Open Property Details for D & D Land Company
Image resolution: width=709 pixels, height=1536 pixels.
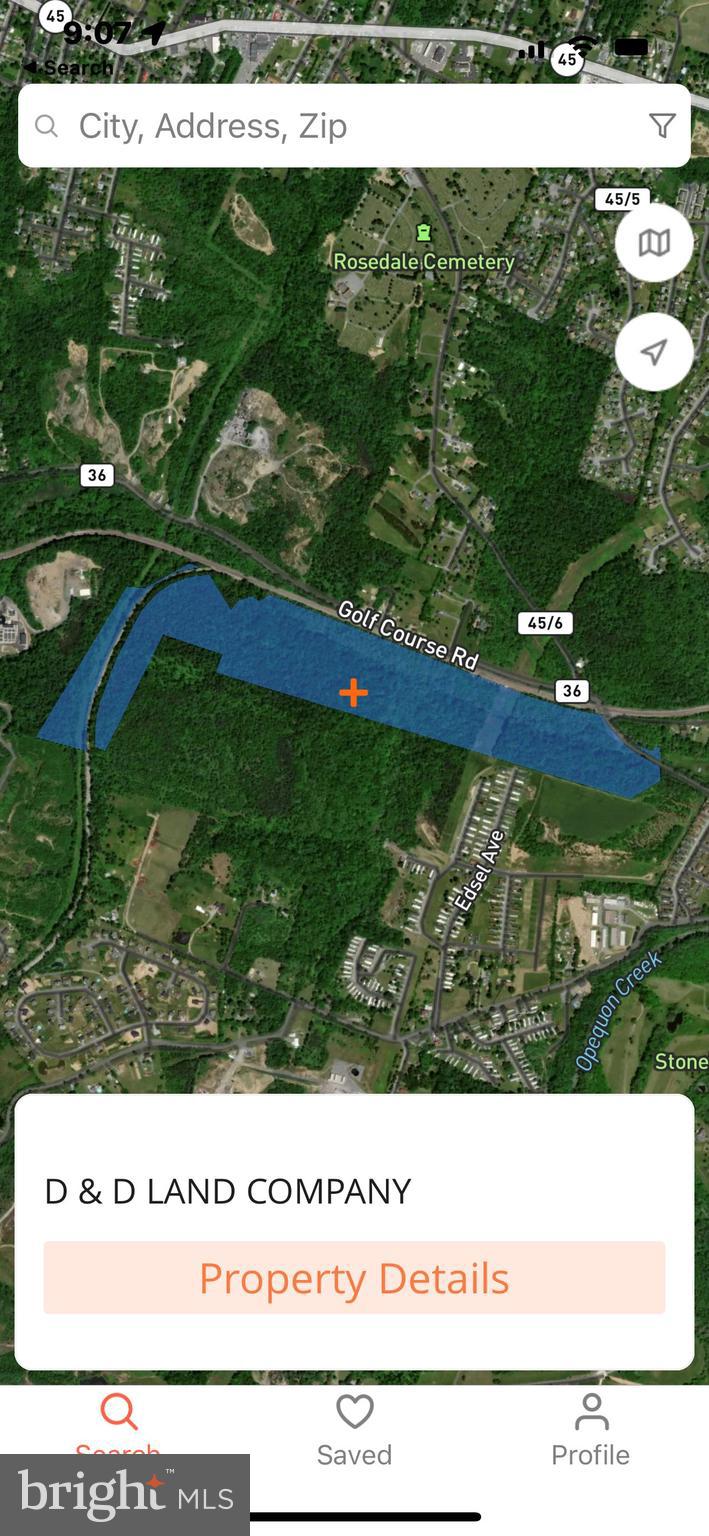(x=354, y=1278)
